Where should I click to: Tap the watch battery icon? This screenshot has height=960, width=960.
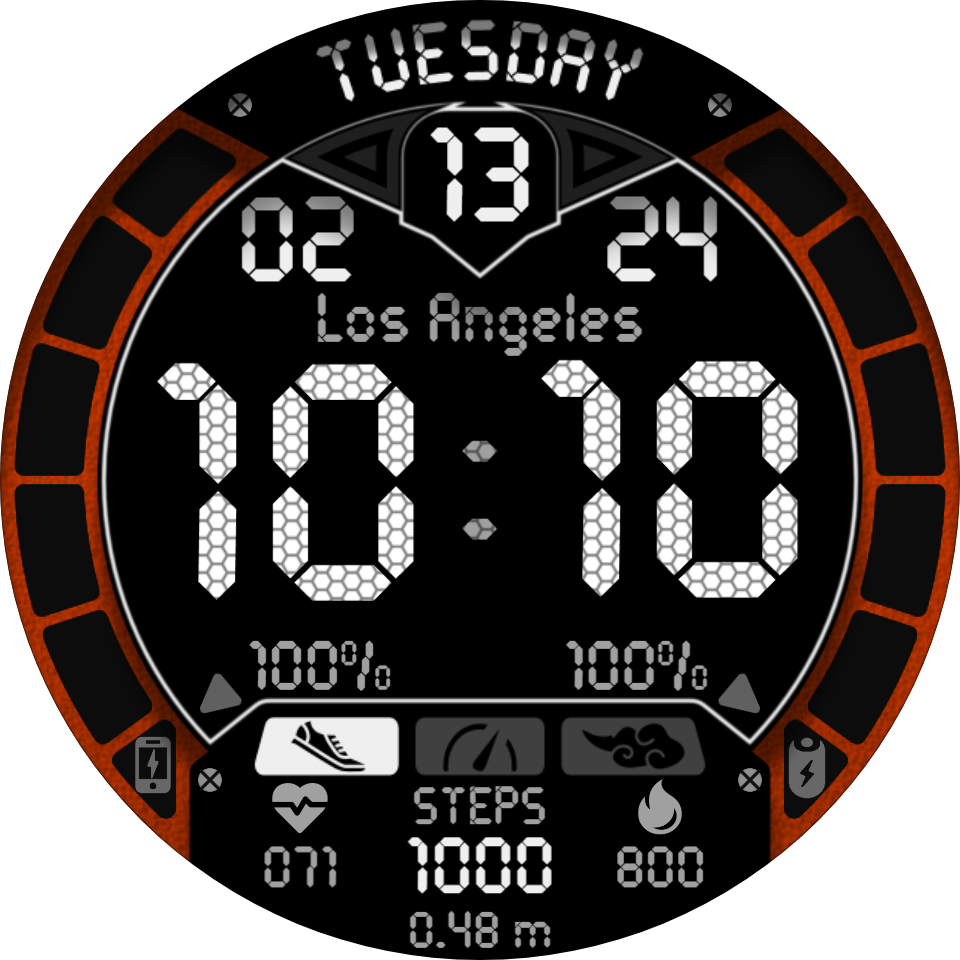(x=807, y=767)
